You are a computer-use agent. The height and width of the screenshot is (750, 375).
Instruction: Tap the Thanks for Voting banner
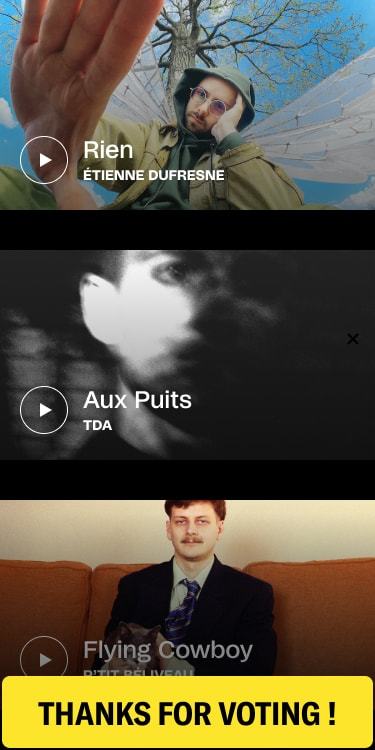pos(188,712)
